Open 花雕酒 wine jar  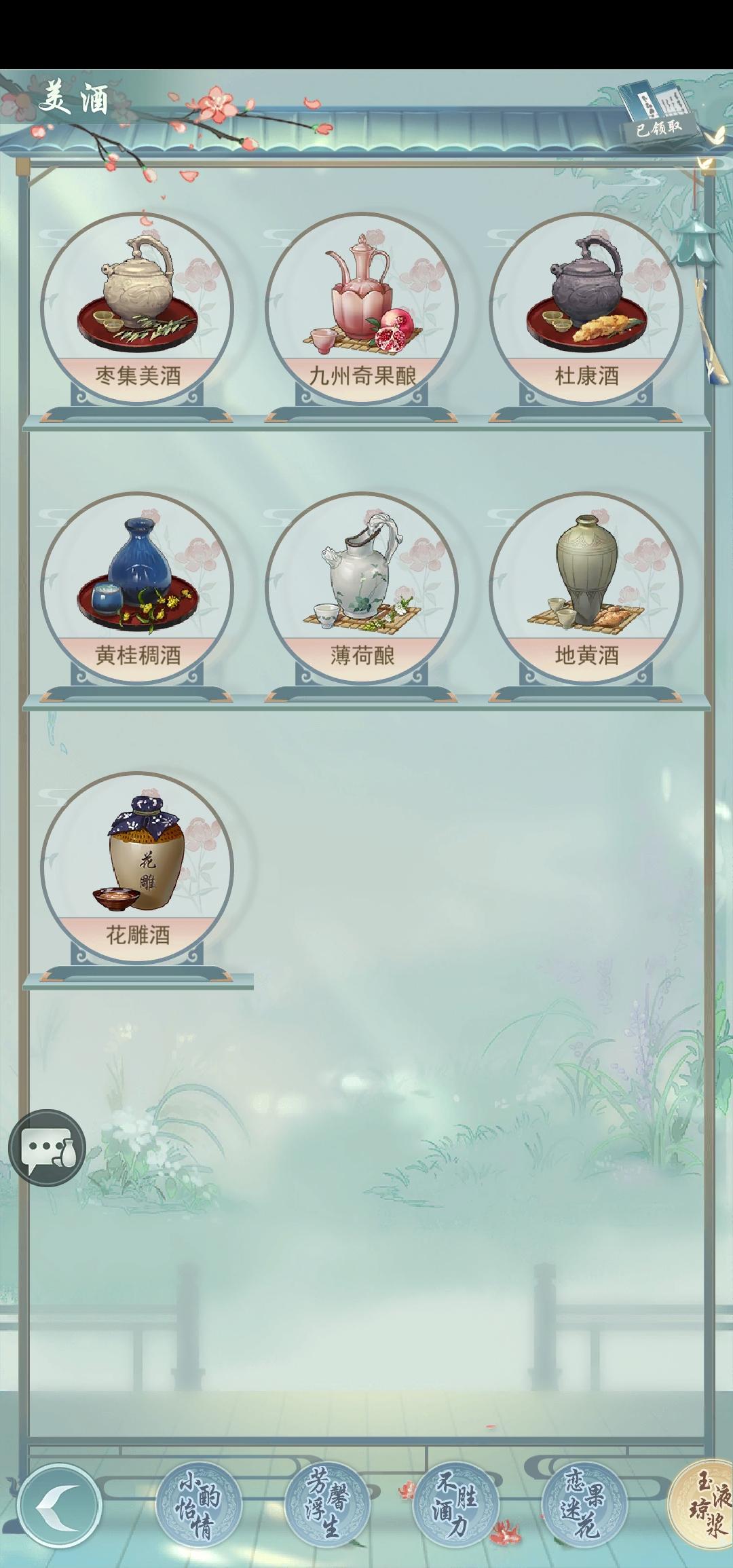[x=137, y=867]
